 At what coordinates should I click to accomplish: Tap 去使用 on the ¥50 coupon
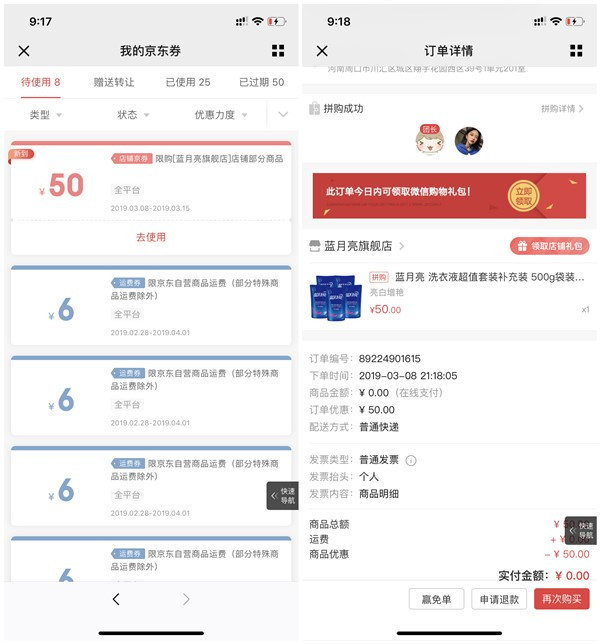tap(150, 237)
